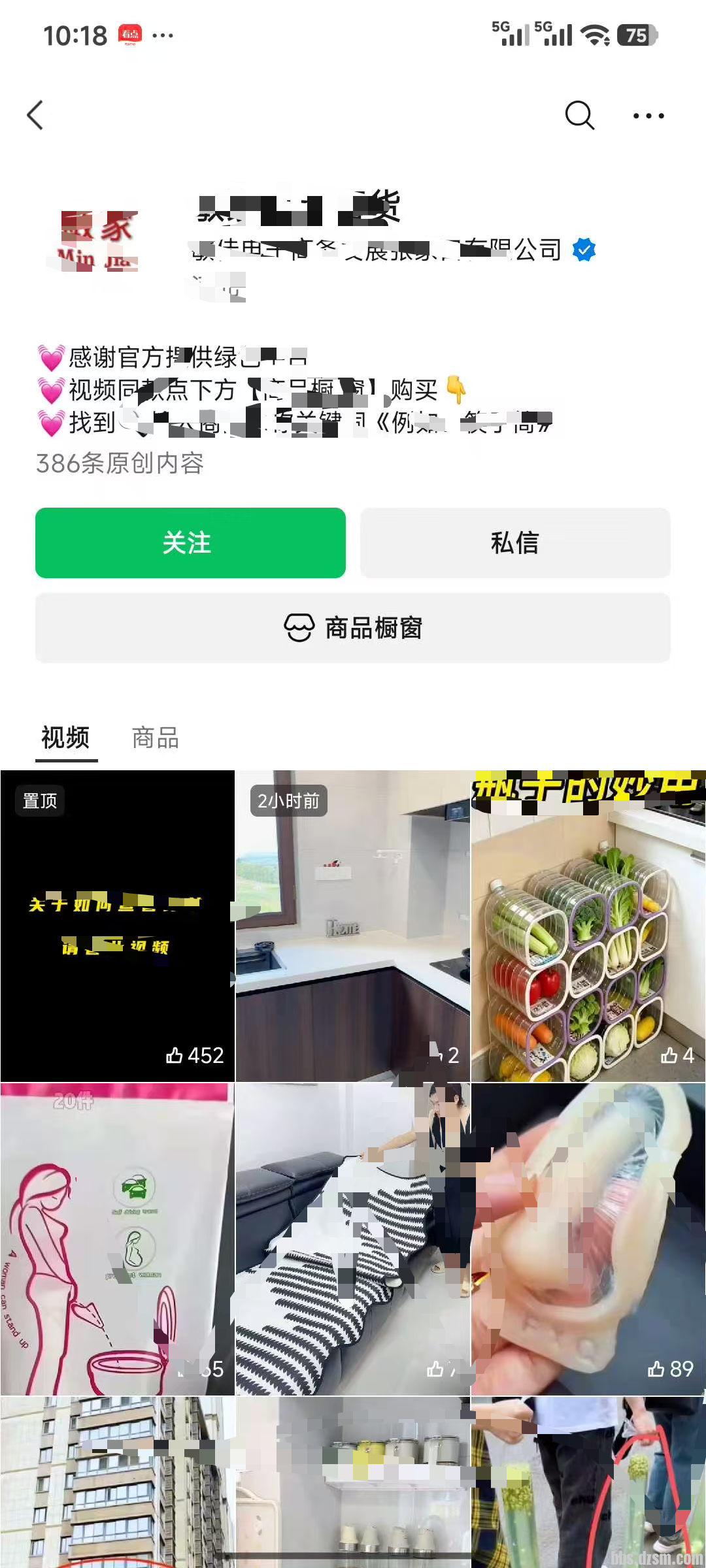This screenshot has height=1568, width=706.
Task: Open the video with 89 likes
Action: pyautogui.click(x=588, y=1239)
